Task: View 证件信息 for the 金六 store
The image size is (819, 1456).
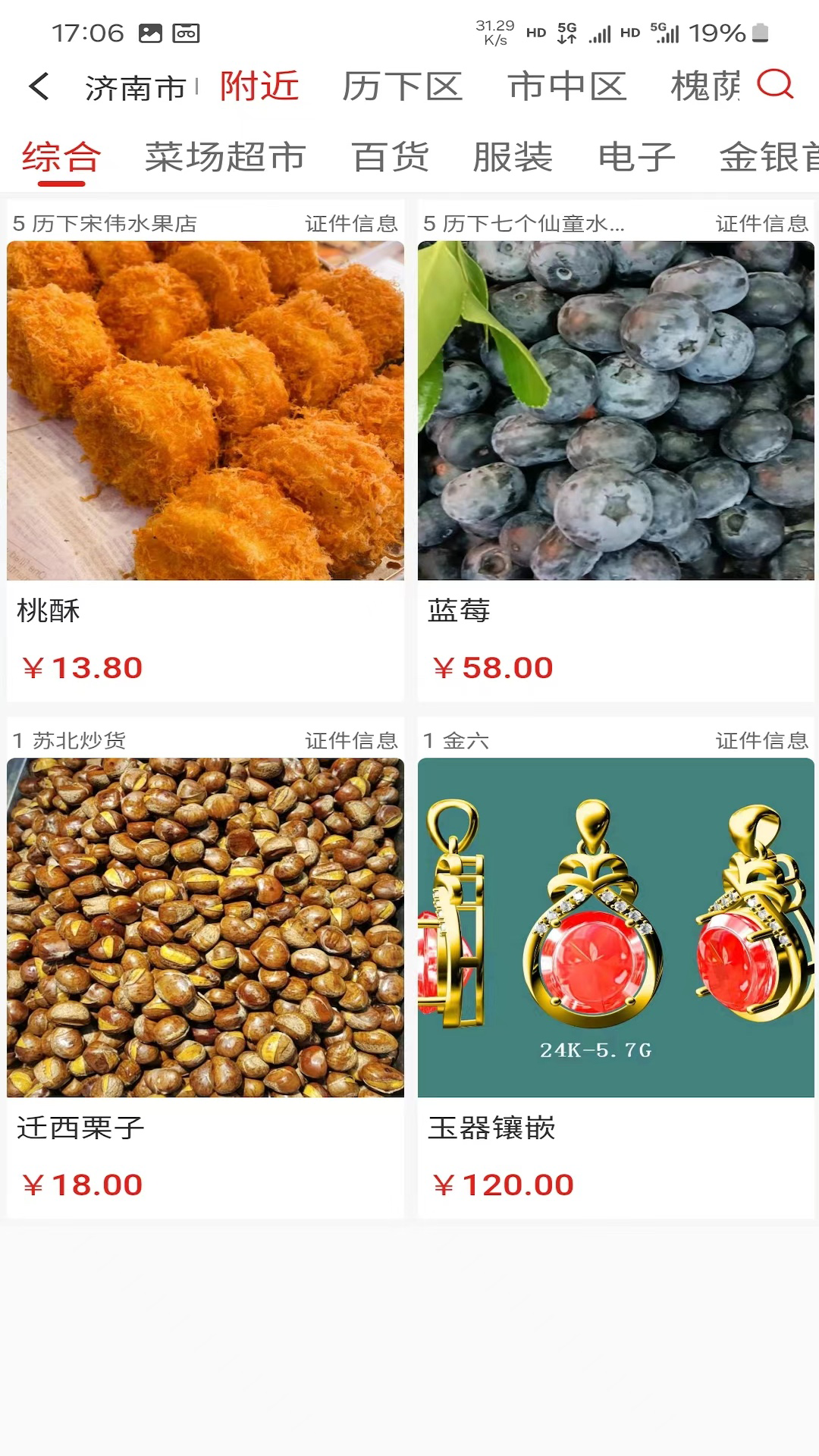Action: (x=761, y=741)
